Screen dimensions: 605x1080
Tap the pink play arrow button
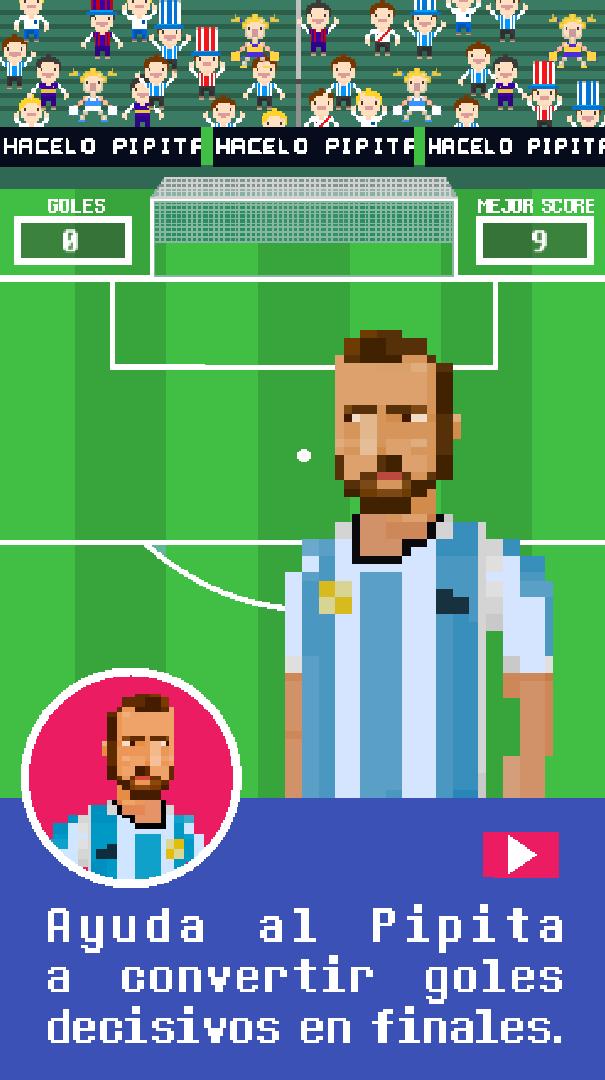[520, 855]
